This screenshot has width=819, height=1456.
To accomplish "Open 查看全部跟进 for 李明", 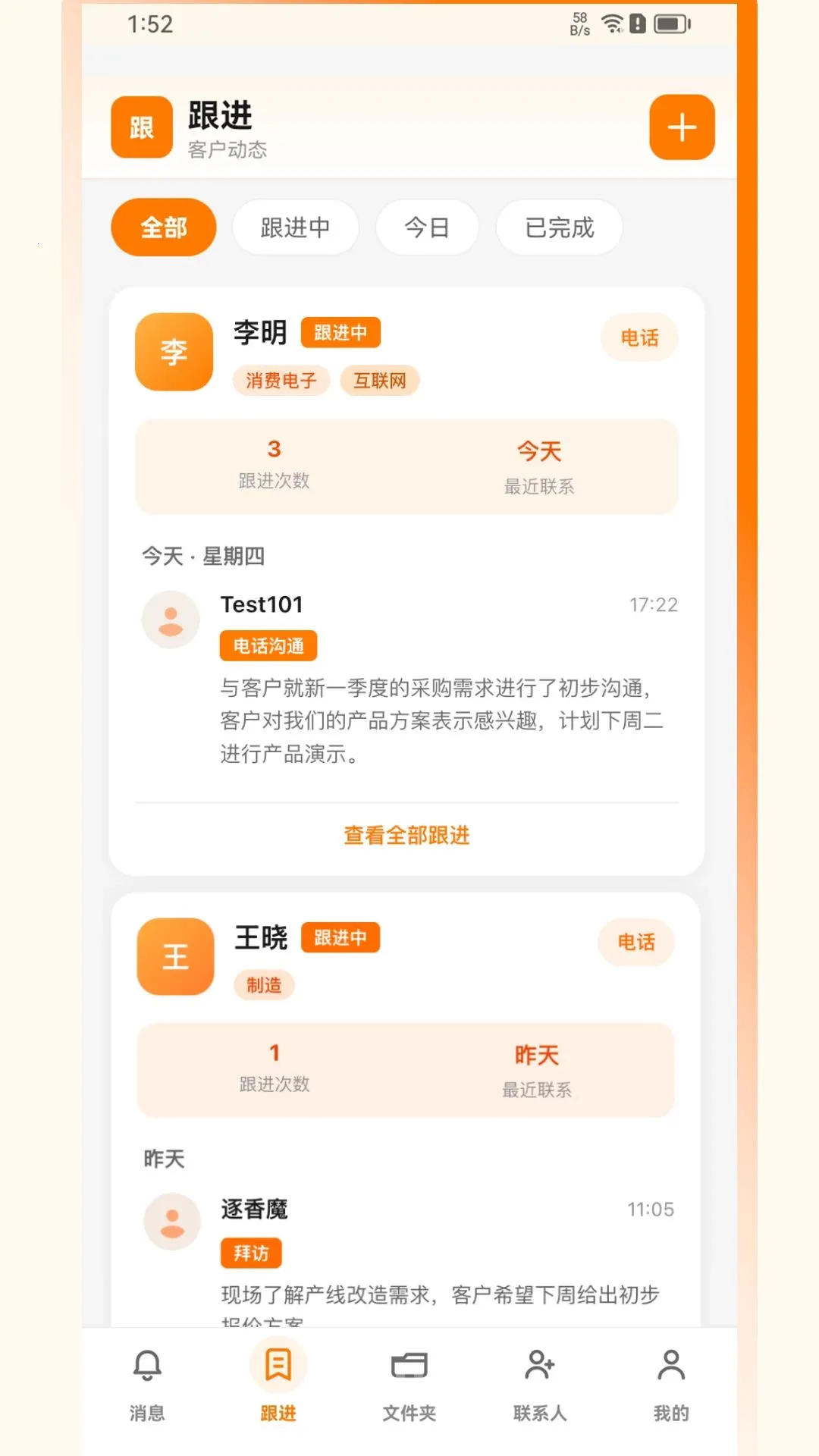I will coord(406,836).
